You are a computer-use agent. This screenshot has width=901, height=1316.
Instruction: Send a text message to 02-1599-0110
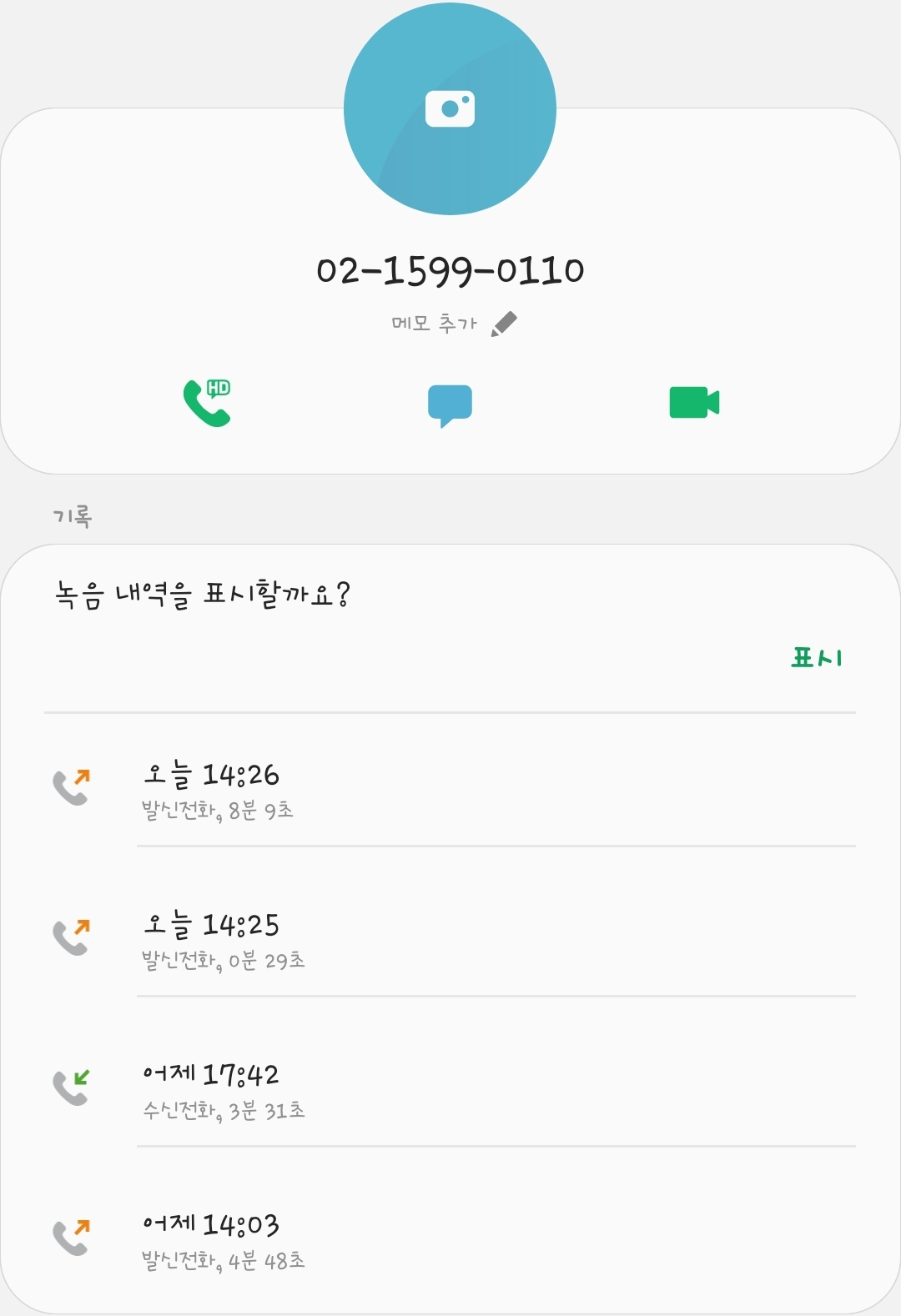coord(450,404)
